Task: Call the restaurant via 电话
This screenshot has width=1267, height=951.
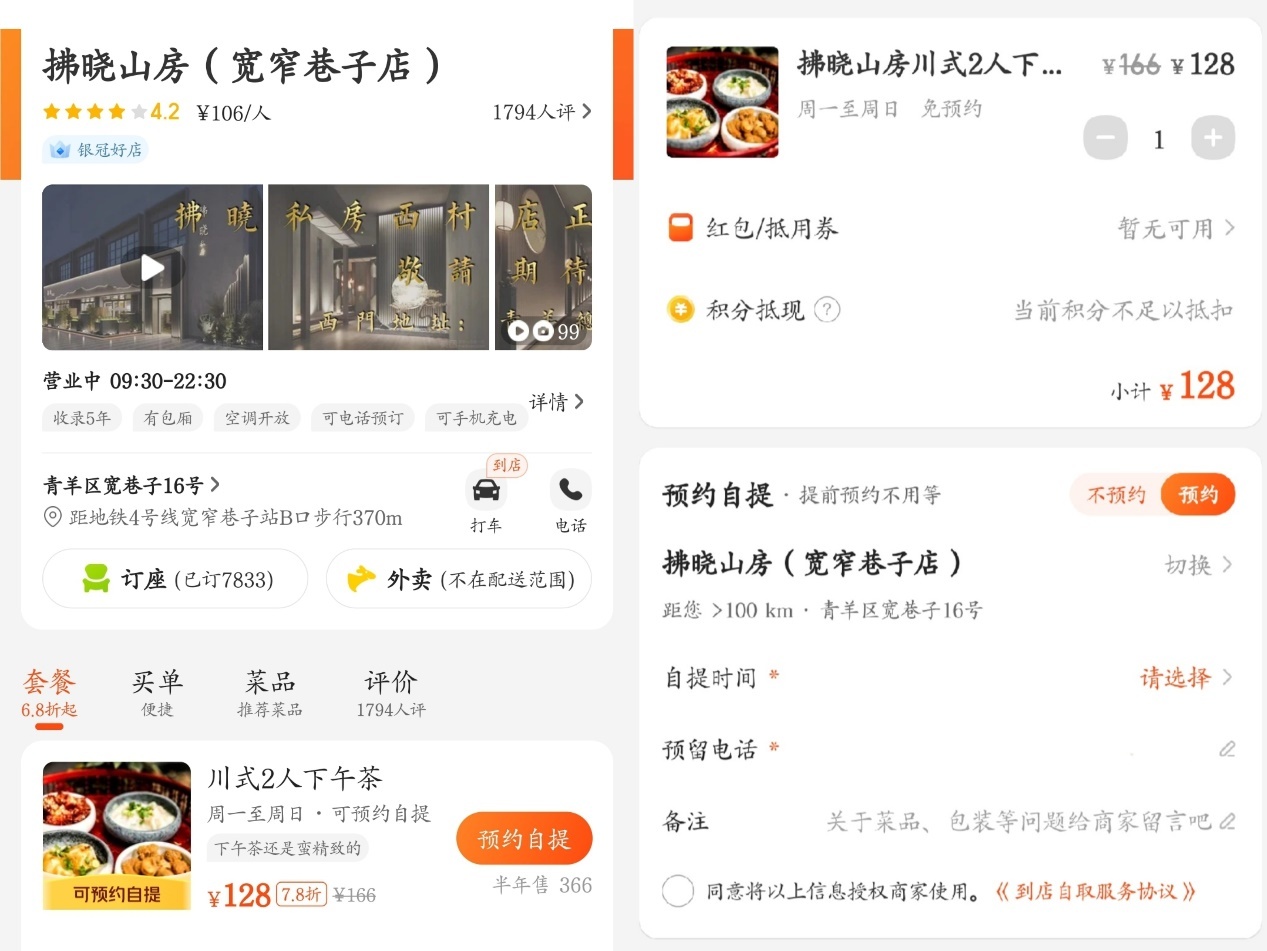Action: (571, 490)
